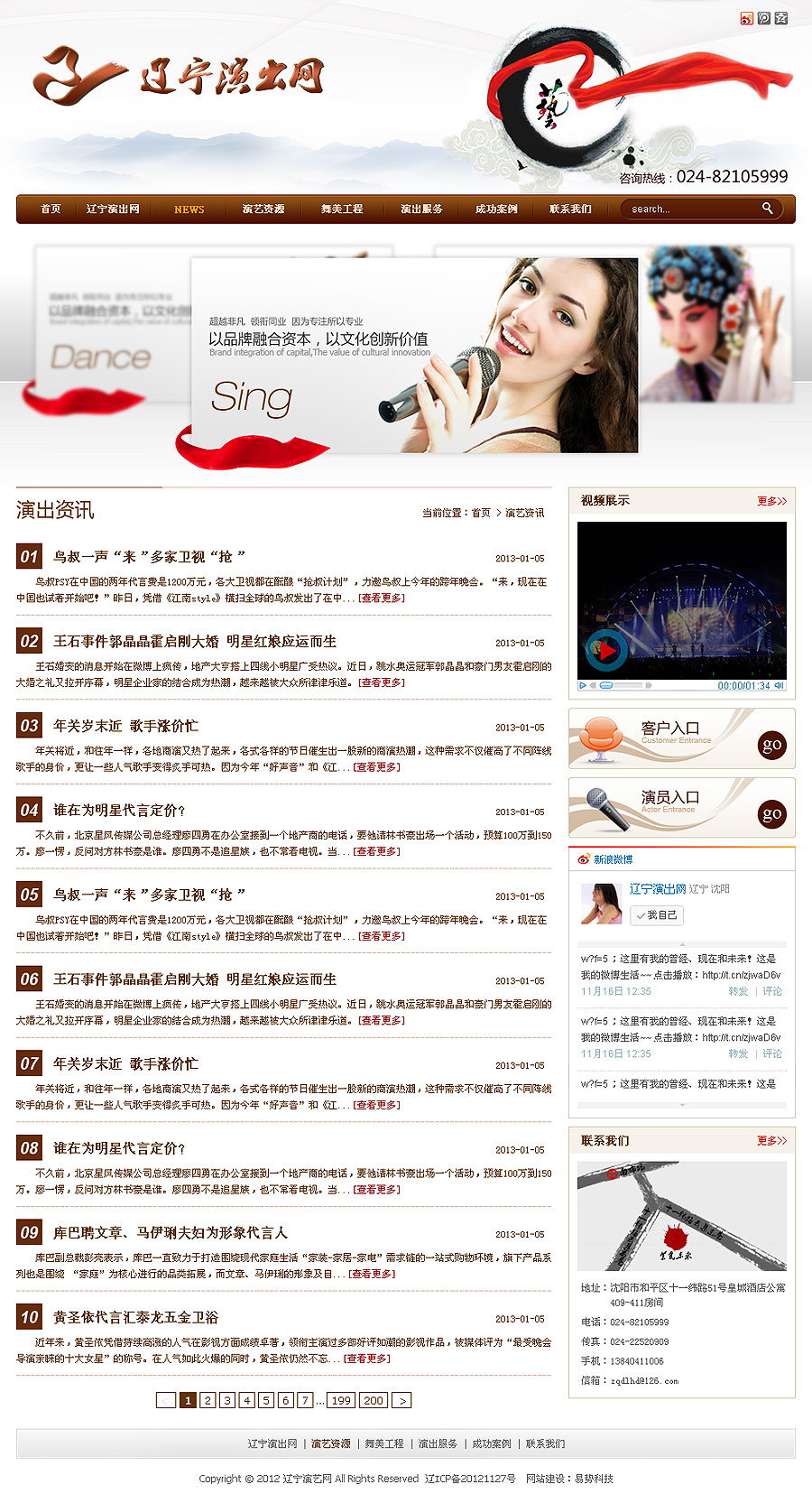The height and width of the screenshot is (1503, 812).
Task: Open 更多 next to 视频展示
Action: coord(771,501)
